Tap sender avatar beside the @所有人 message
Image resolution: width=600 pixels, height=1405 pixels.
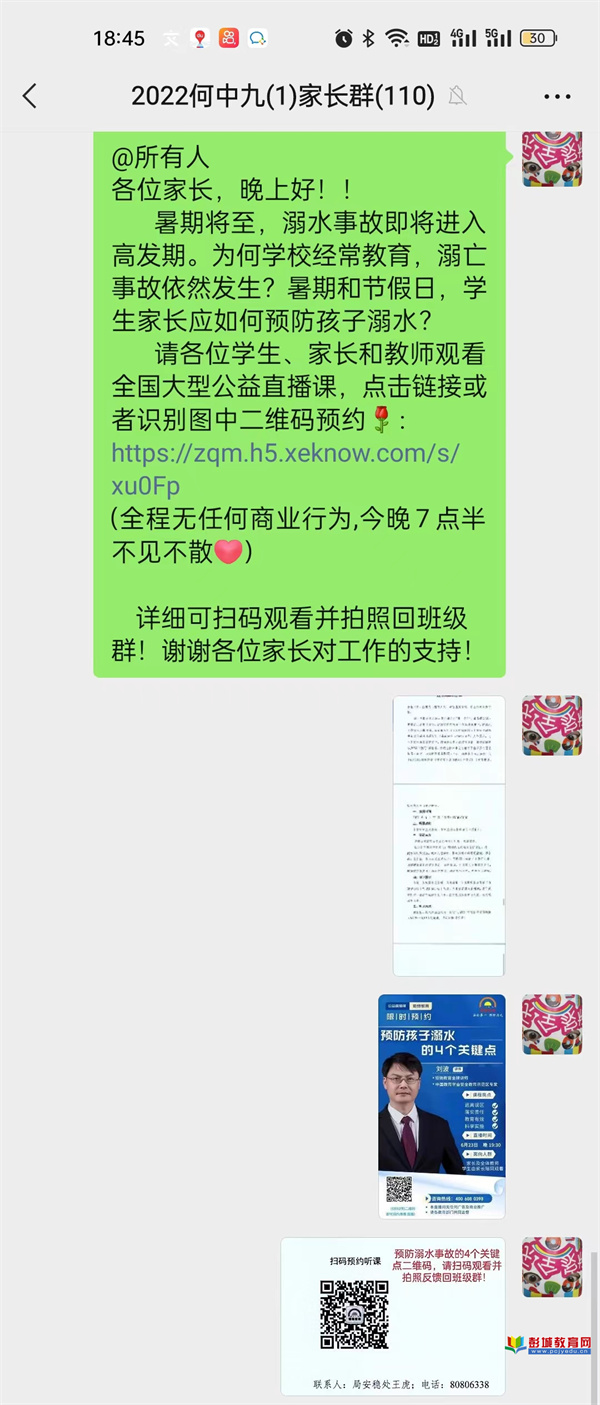pos(551,158)
